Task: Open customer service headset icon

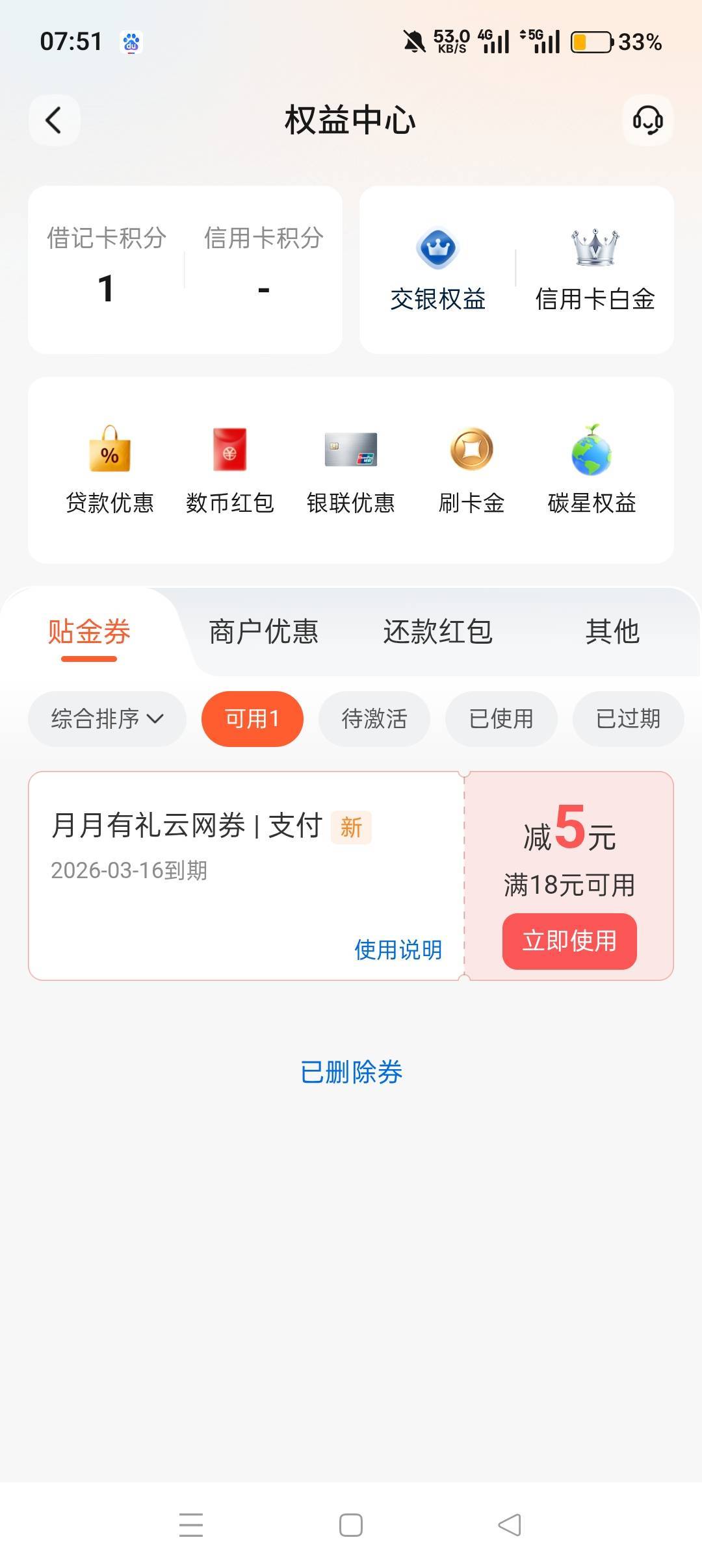Action: tap(647, 120)
